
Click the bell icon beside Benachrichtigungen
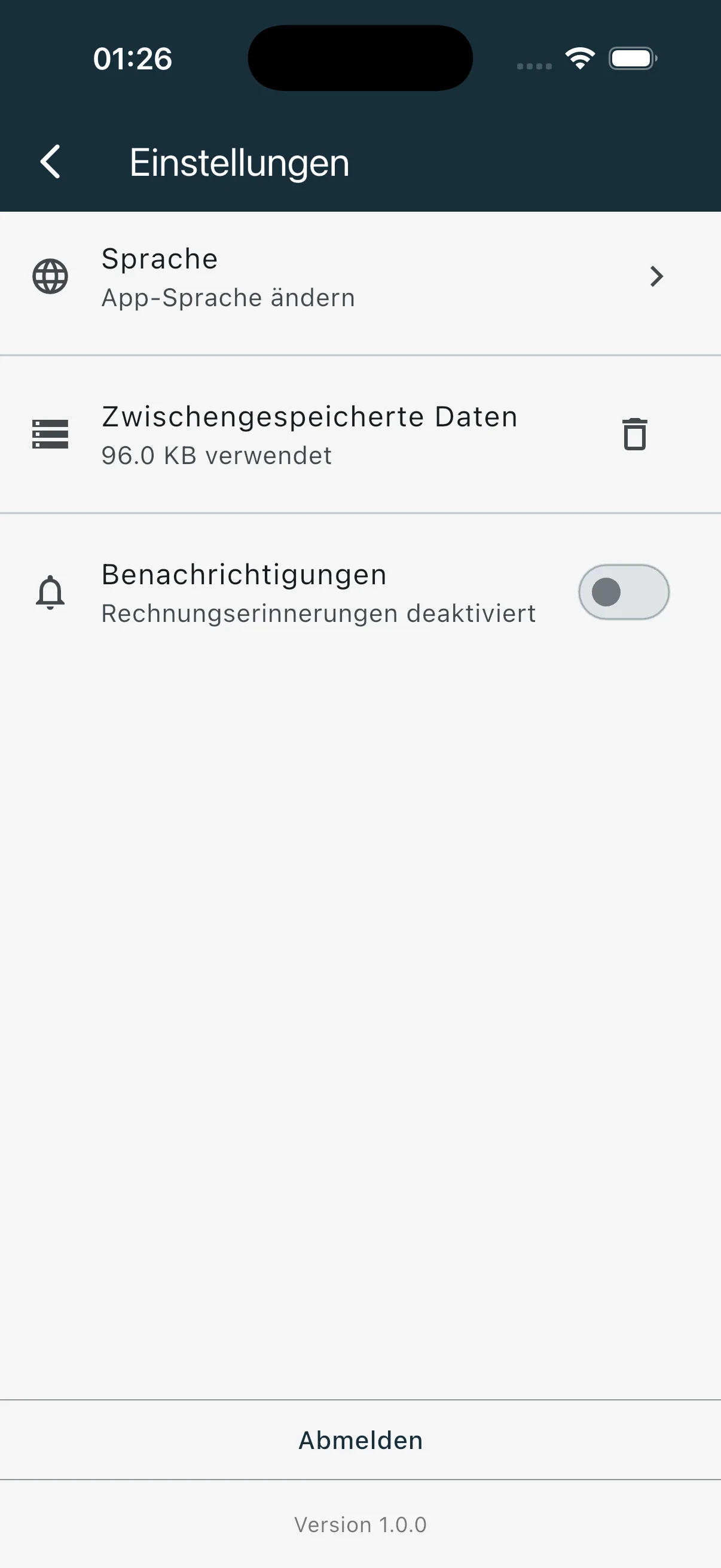click(x=49, y=592)
